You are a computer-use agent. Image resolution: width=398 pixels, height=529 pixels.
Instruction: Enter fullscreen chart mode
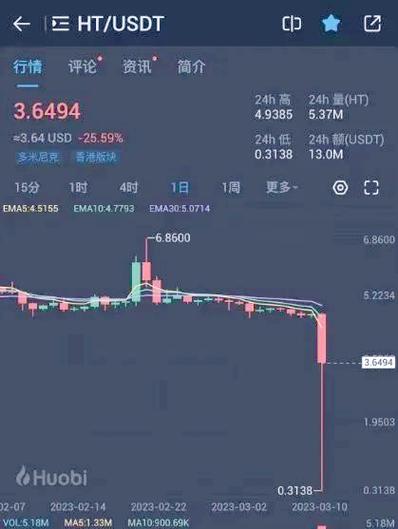pos(371,188)
